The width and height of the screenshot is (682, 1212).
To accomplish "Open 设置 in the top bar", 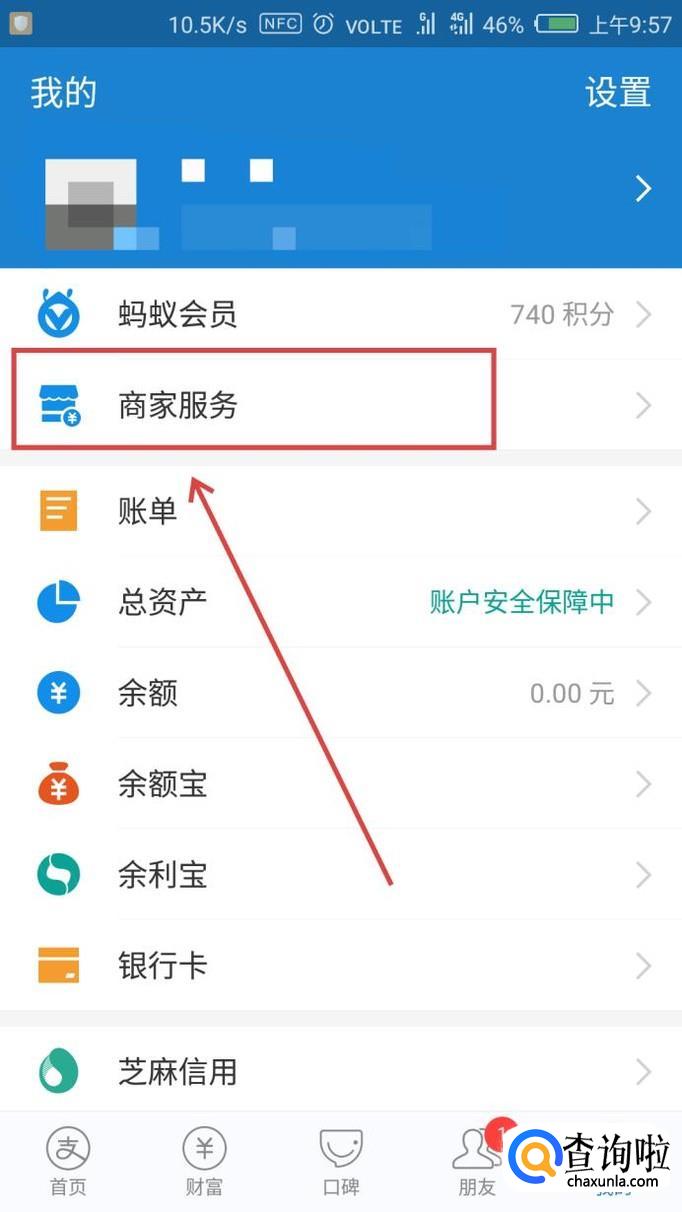I will 618,92.
